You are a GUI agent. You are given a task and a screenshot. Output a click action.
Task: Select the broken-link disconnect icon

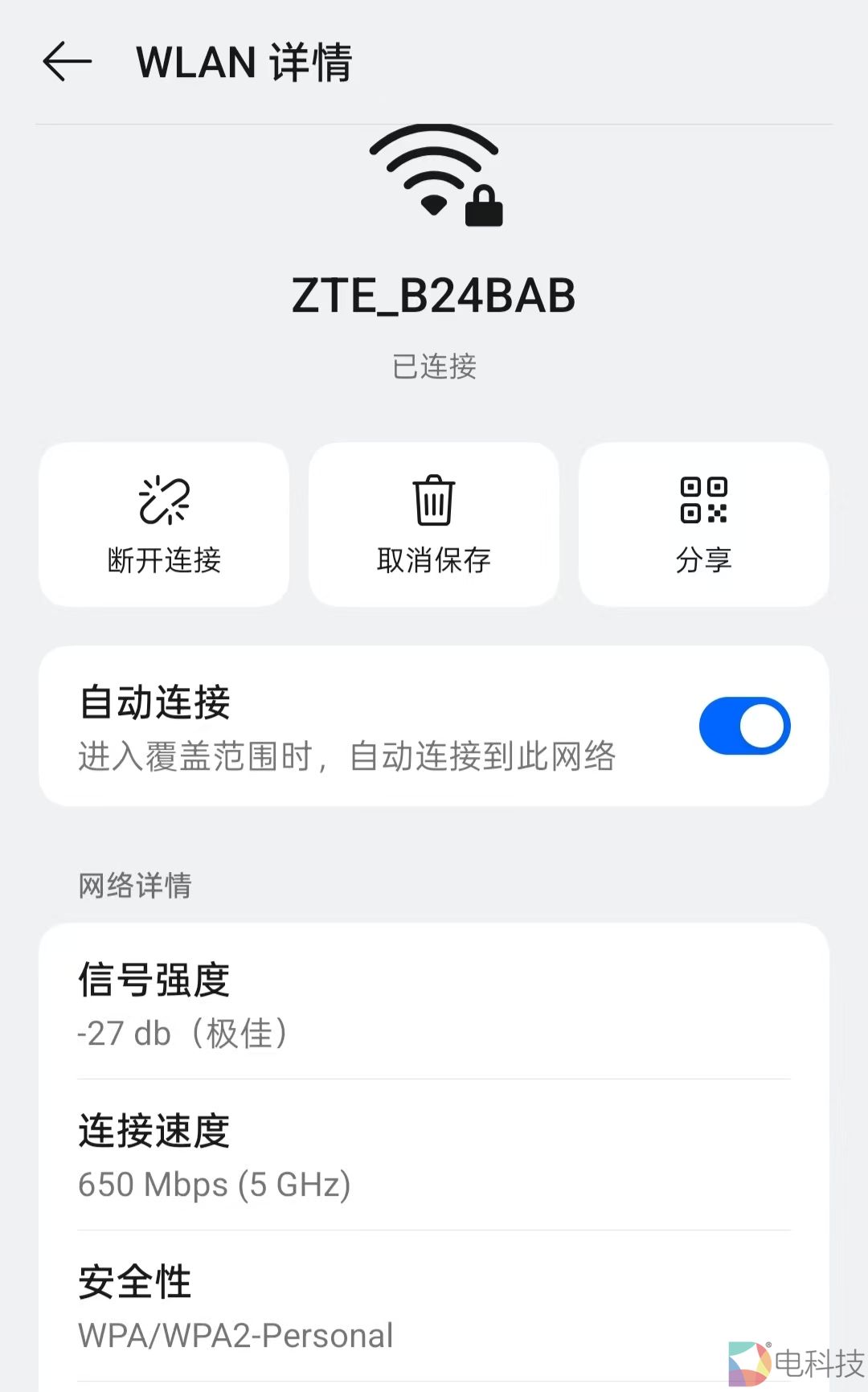tap(163, 498)
